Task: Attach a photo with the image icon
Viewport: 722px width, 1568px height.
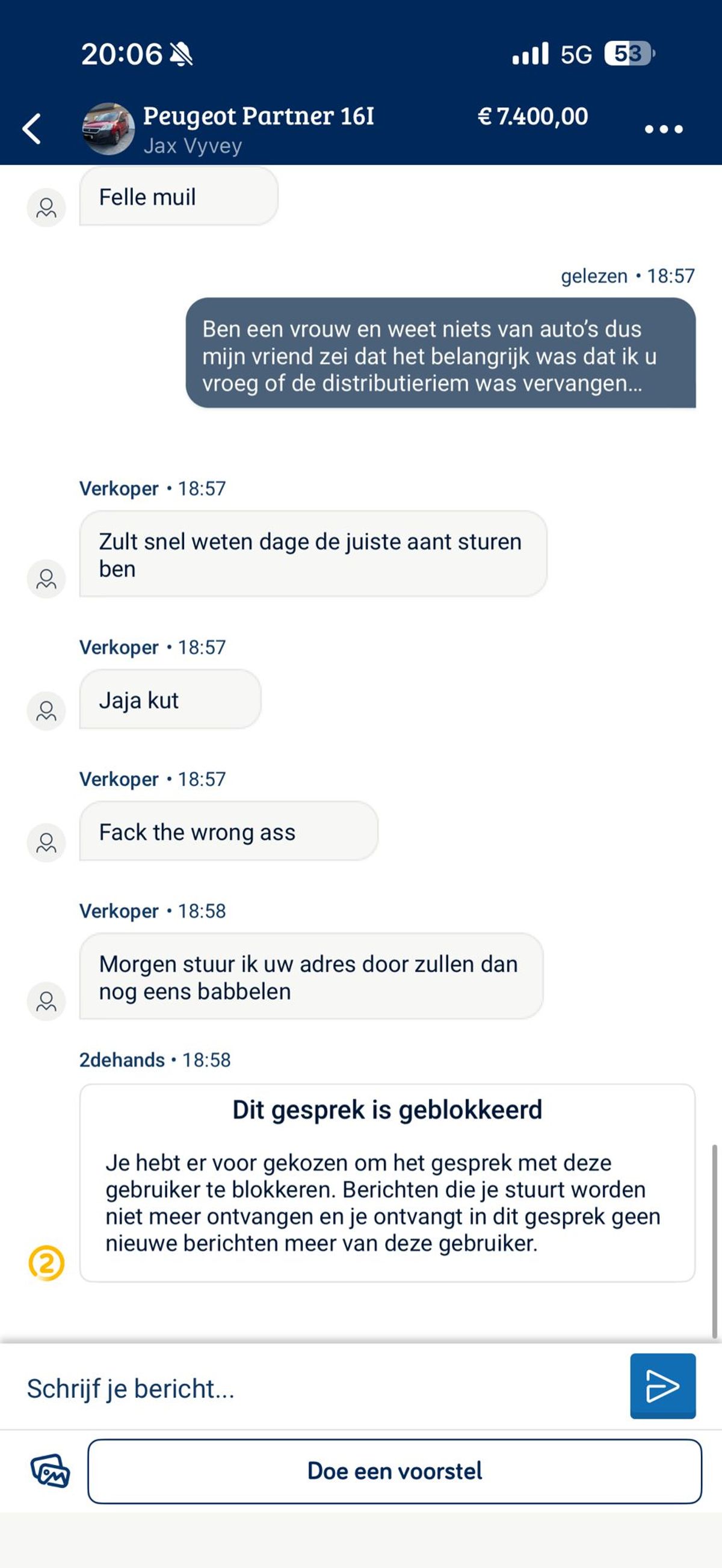Action: pyautogui.click(x=50, y=1471)
